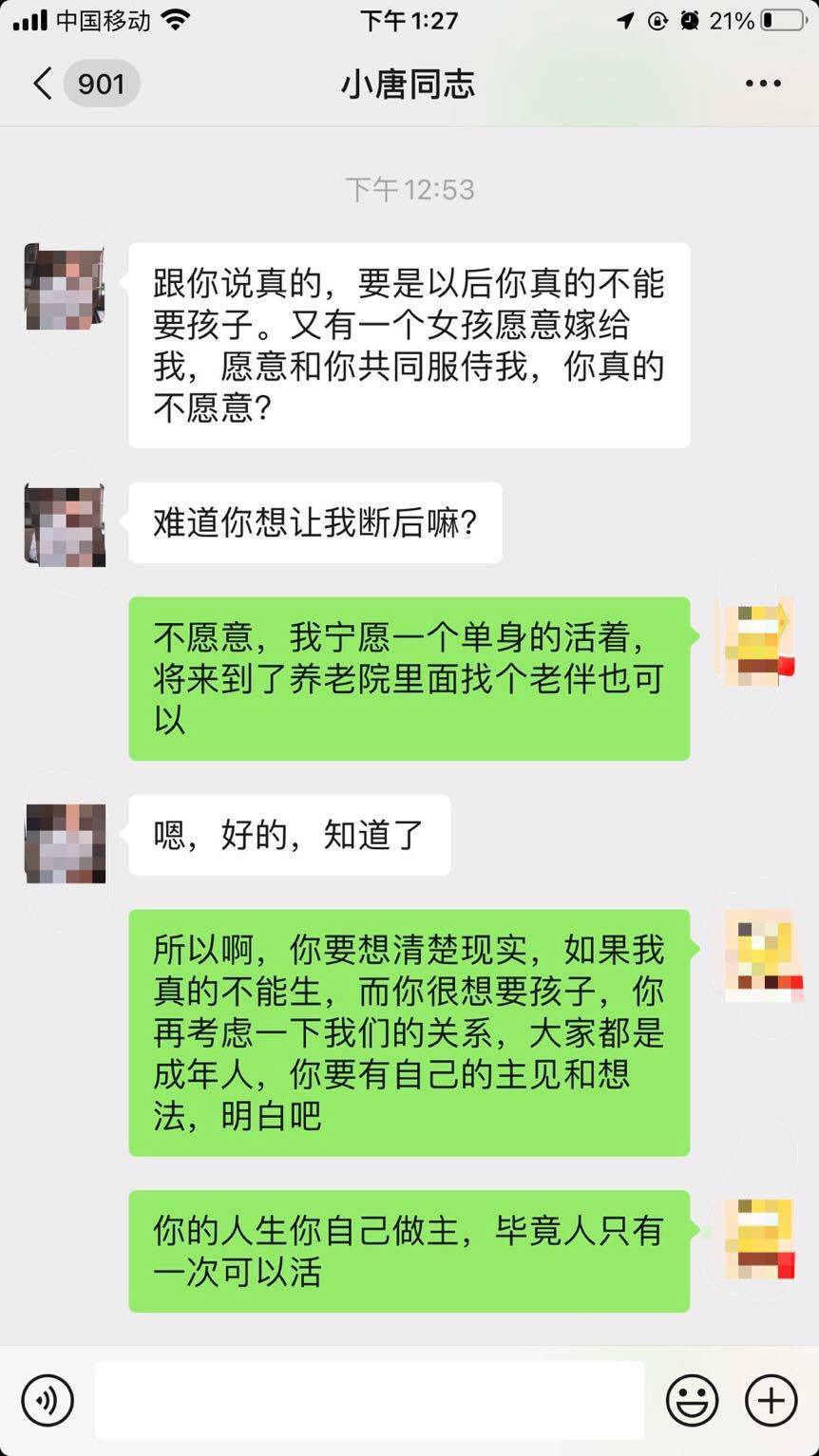This screenshot has height=1456, width=819.
Task: Open own avatar beside 你的人生你自己做主 message
Action: pos(758,1239)
